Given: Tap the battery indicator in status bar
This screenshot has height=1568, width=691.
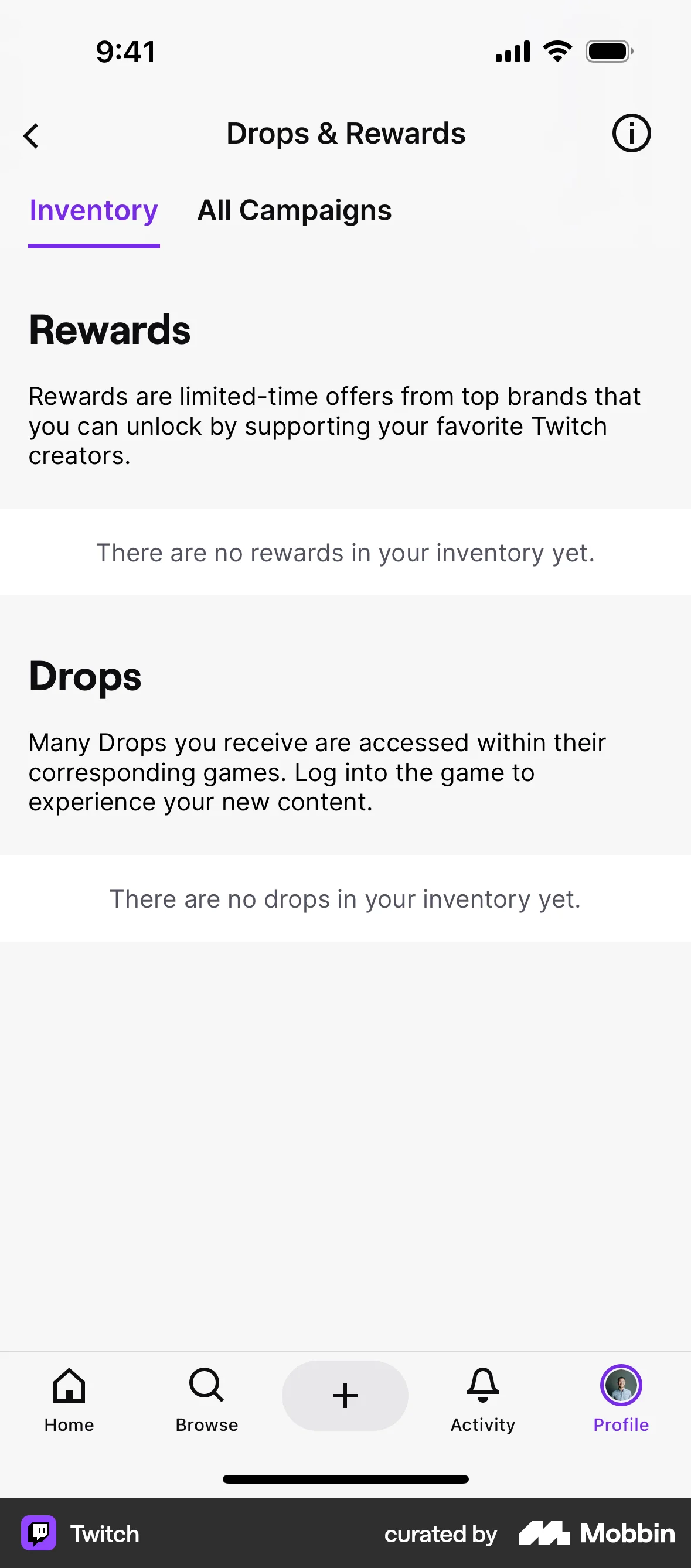Looking at the screenshot, I should 608,51.
